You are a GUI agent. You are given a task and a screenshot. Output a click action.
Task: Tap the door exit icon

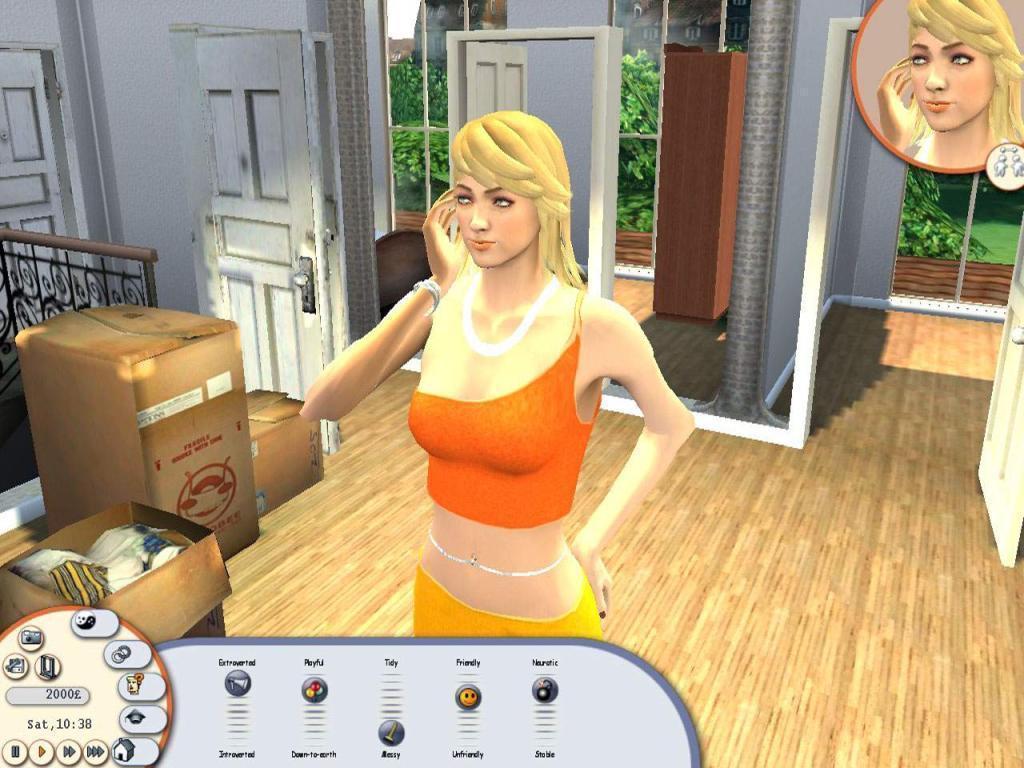(x=47, y=666)
